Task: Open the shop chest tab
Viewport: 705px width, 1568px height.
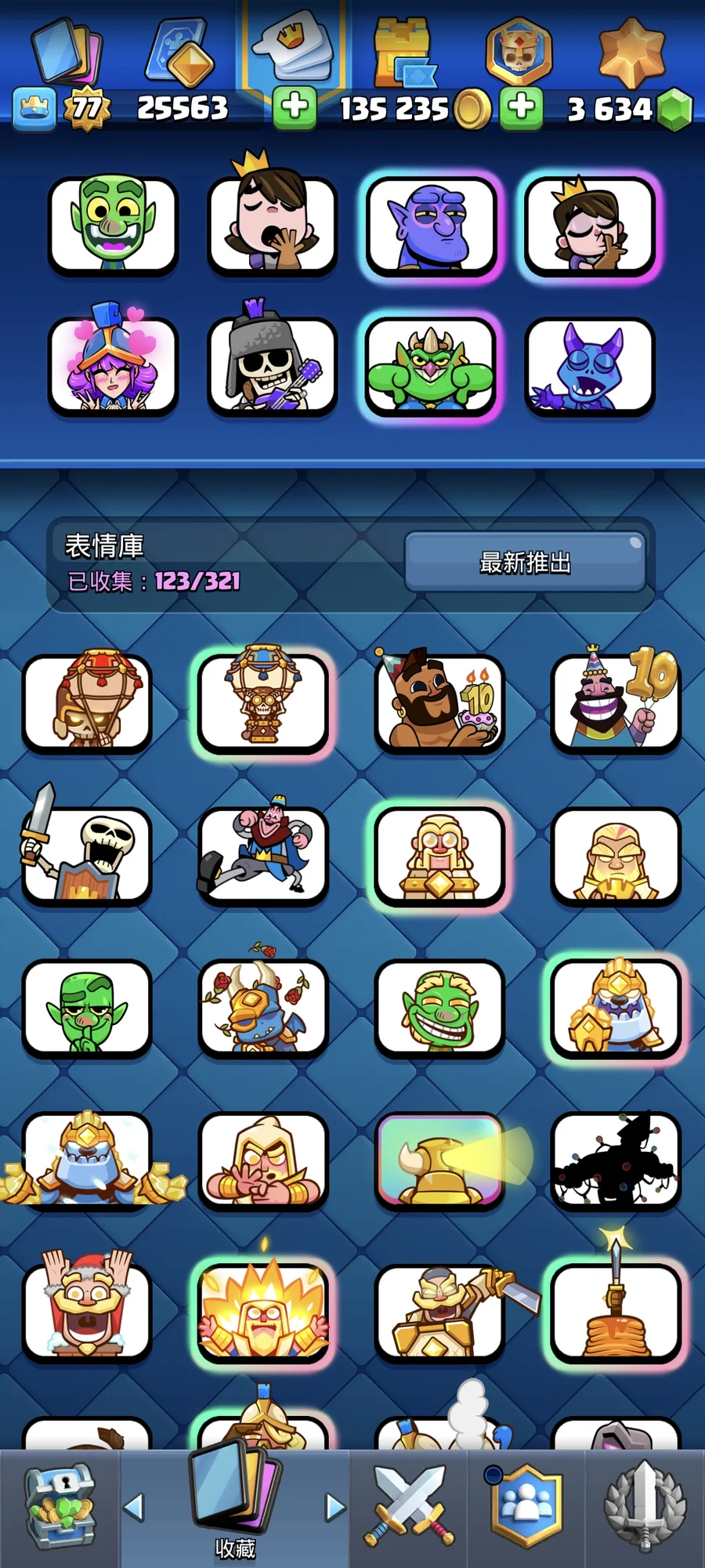Action: (60, 1508)
